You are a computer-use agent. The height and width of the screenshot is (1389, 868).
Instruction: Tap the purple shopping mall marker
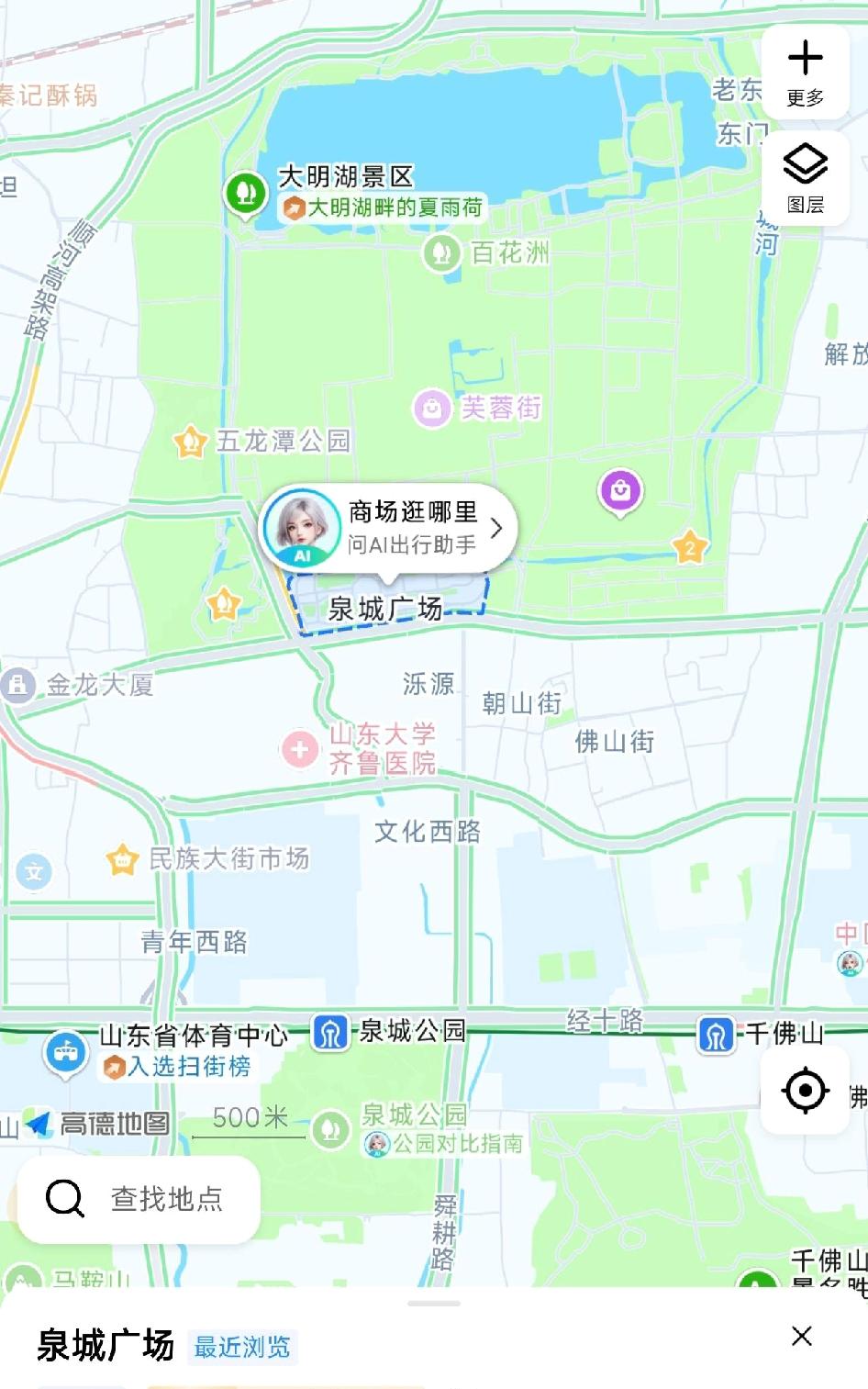[x=620, y=491]
